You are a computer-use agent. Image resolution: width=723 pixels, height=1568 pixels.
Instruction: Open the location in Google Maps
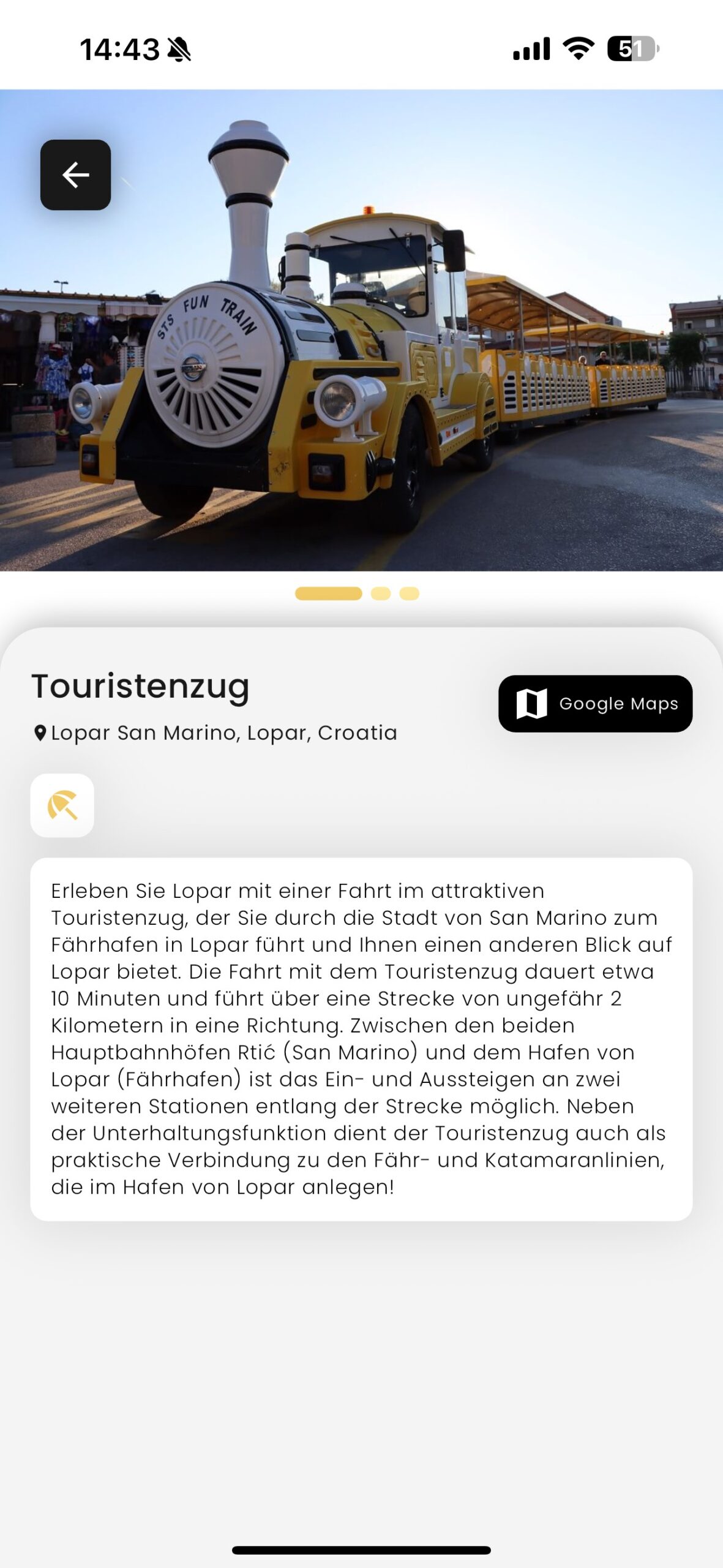coord(595,704)
